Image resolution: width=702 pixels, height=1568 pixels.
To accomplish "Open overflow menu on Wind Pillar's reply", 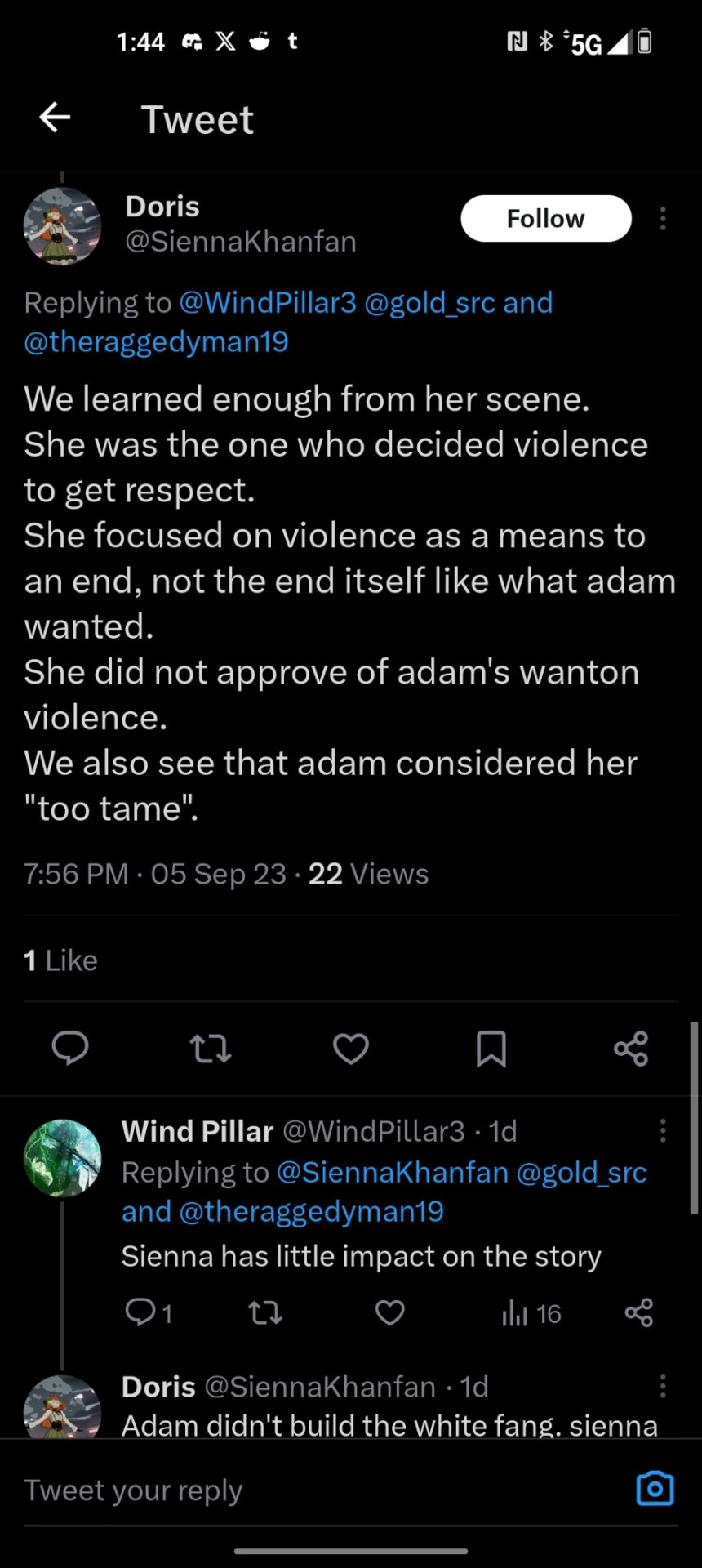I will click(x=663, y=1131).
